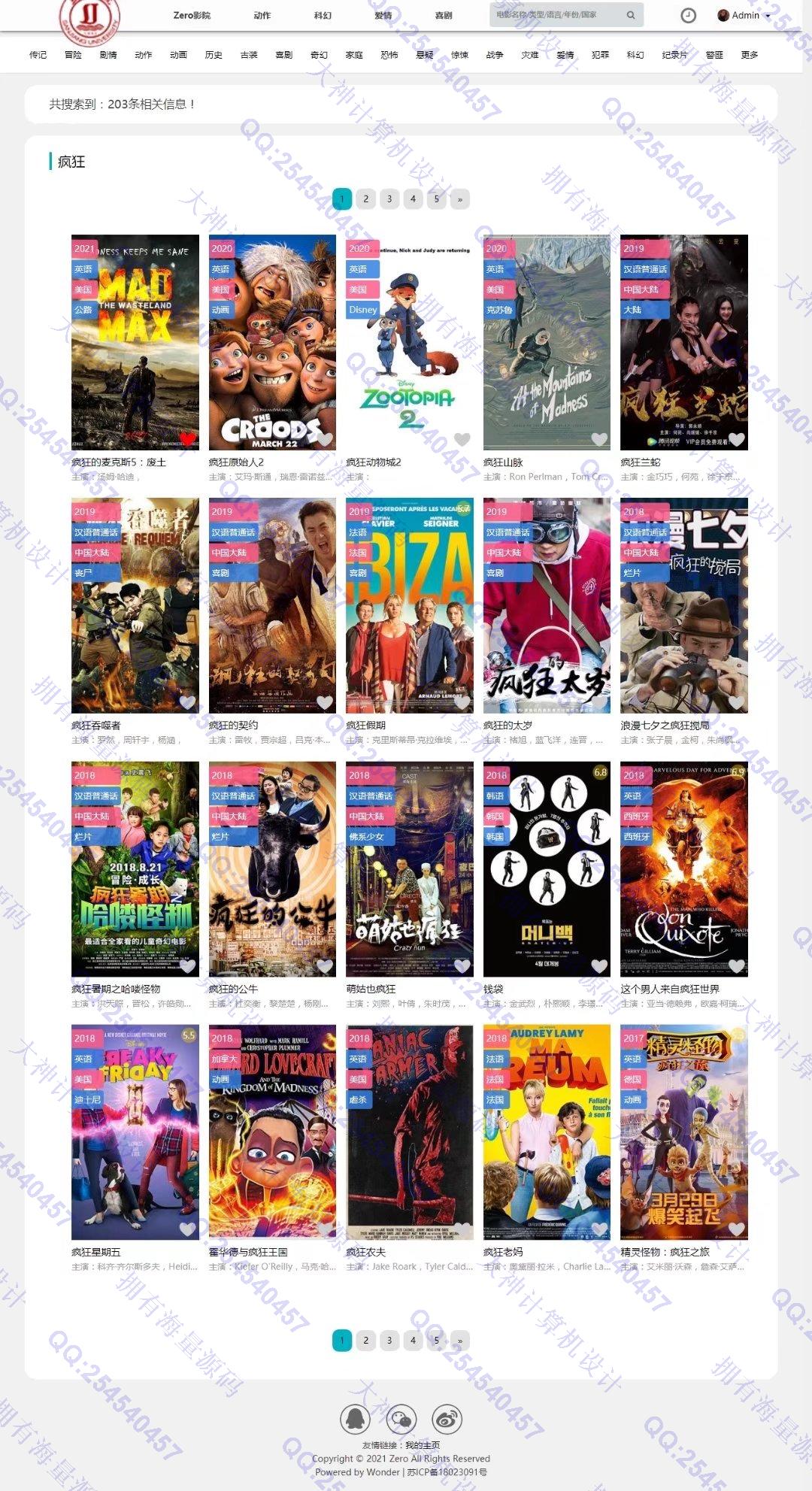The image size is (812, 1491).
Task: Follow the 我的主页 footer link
Action: click(x=423, y=1445)
